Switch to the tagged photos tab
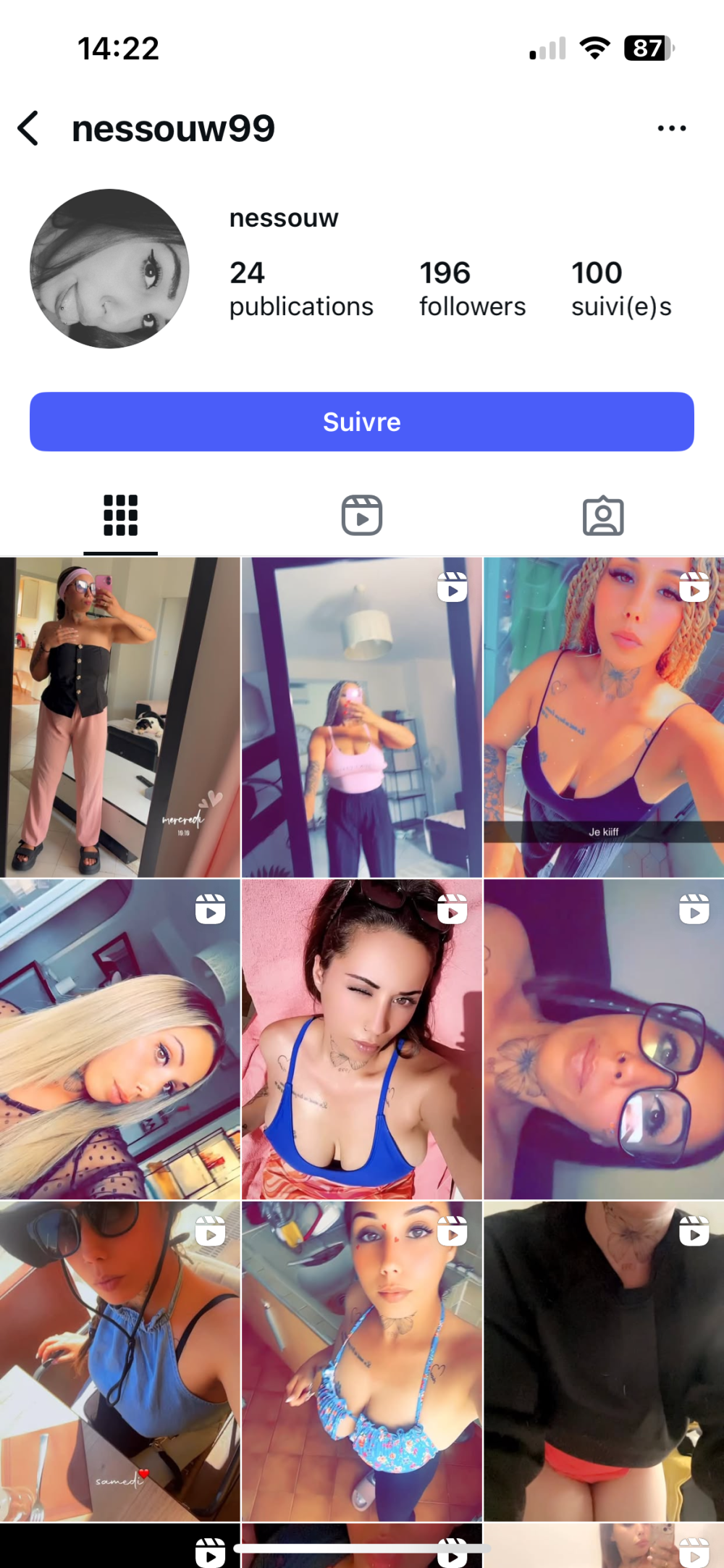 pos(603,516)
